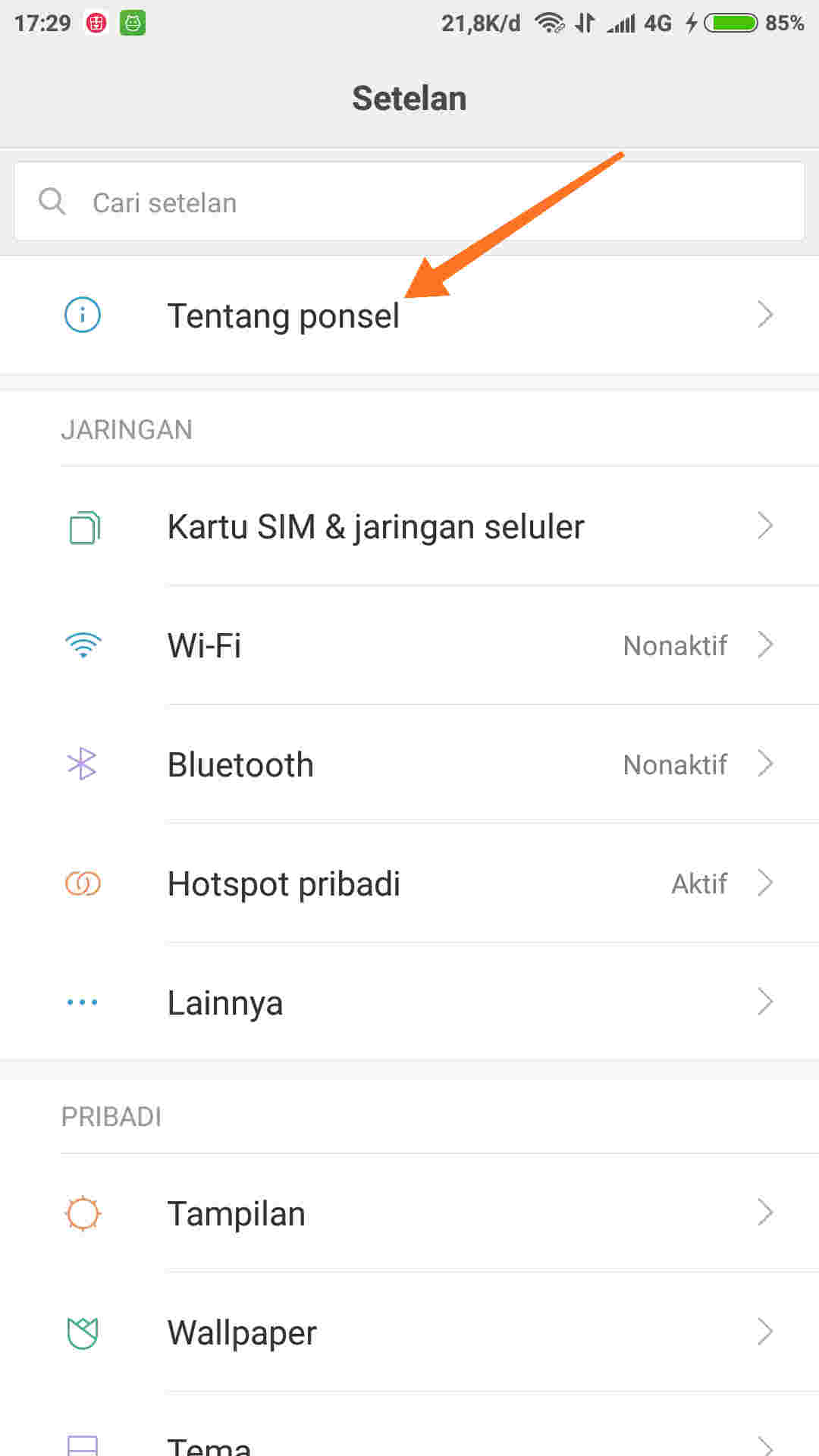Image resolution: width=819 pixels, height=1456 pixels.
Task: Open Tampilan using its chevron arrow
Action: (x=765, y=1213)
